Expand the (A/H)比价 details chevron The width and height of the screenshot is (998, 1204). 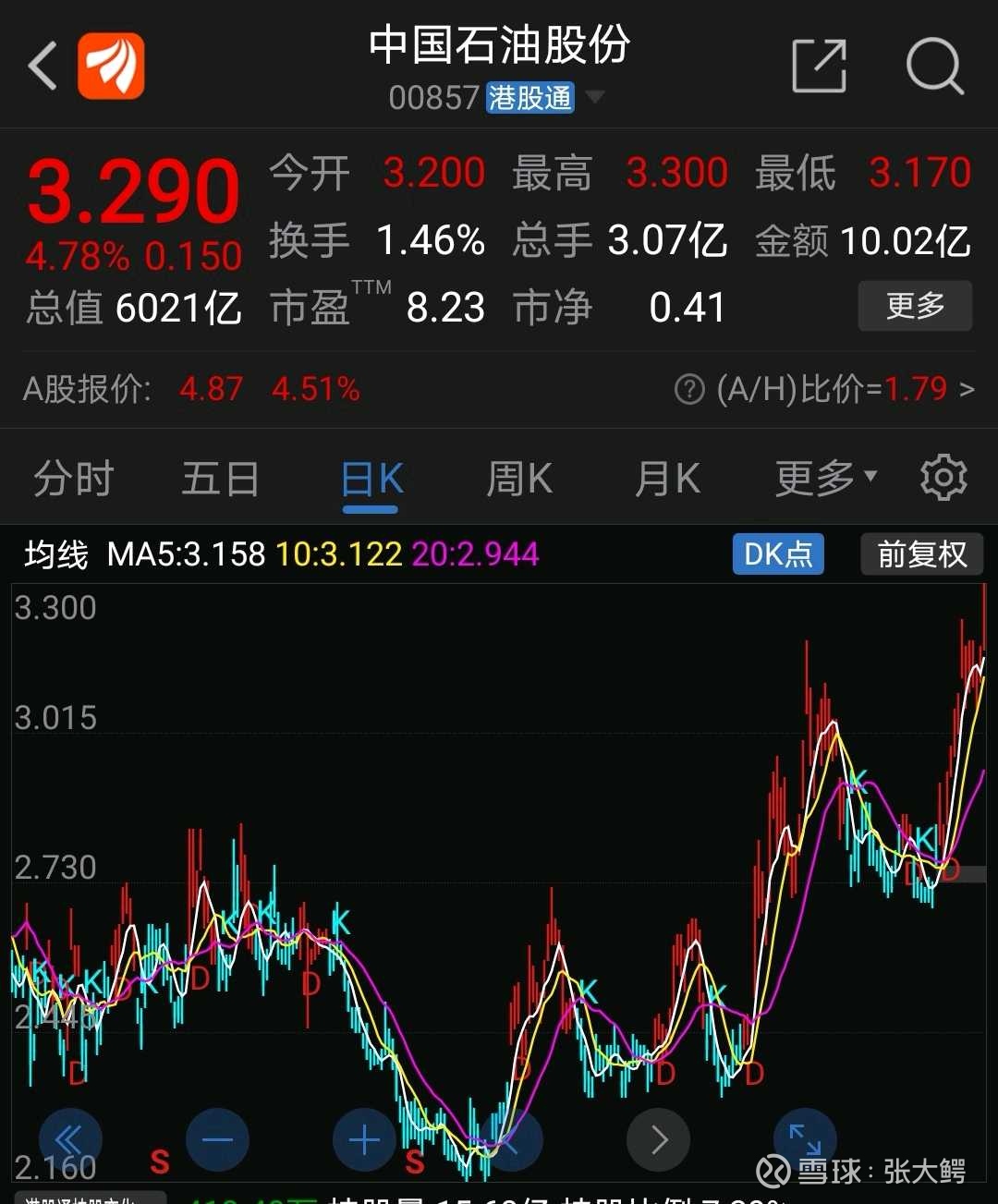[968, 390]
